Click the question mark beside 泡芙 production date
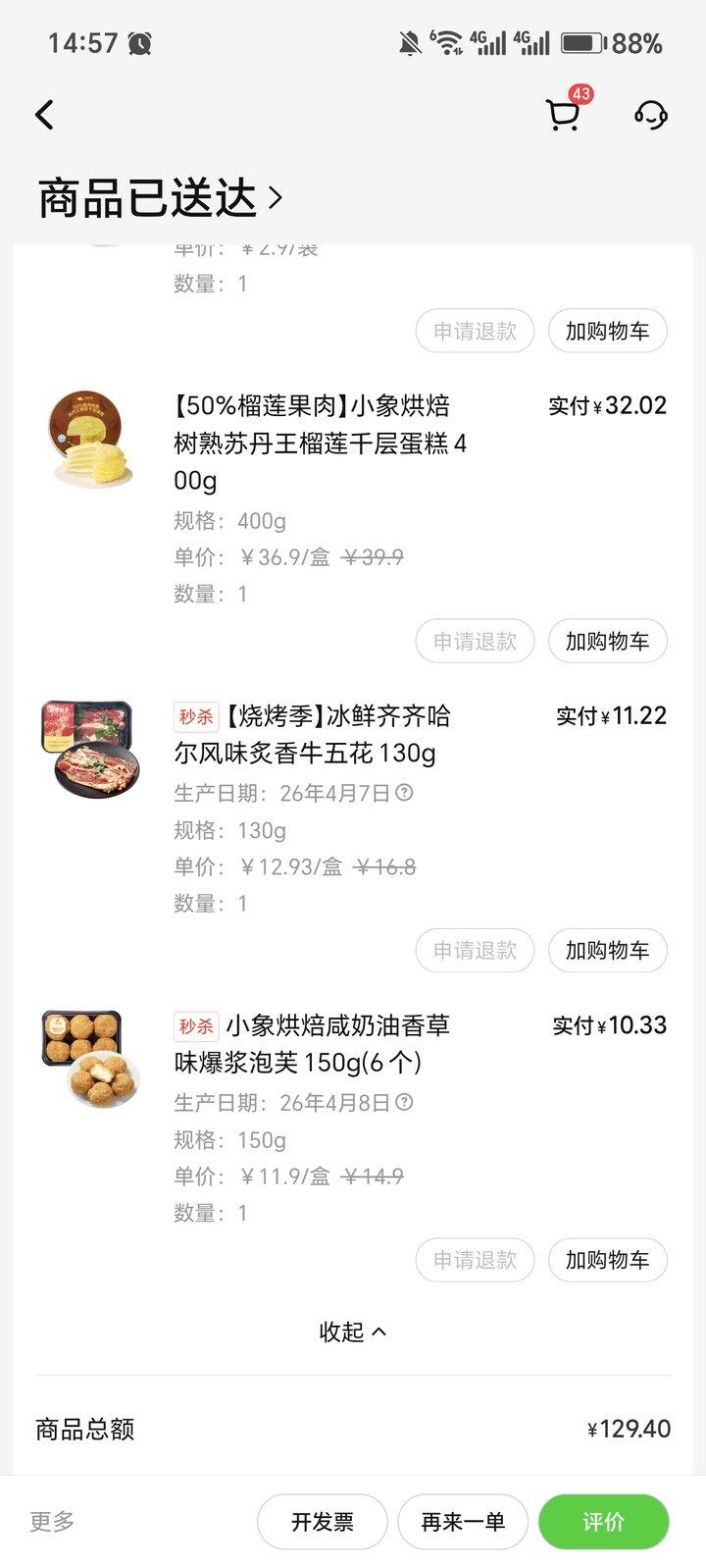Viewport: 706px width, 1568px height. [401, 1102]
